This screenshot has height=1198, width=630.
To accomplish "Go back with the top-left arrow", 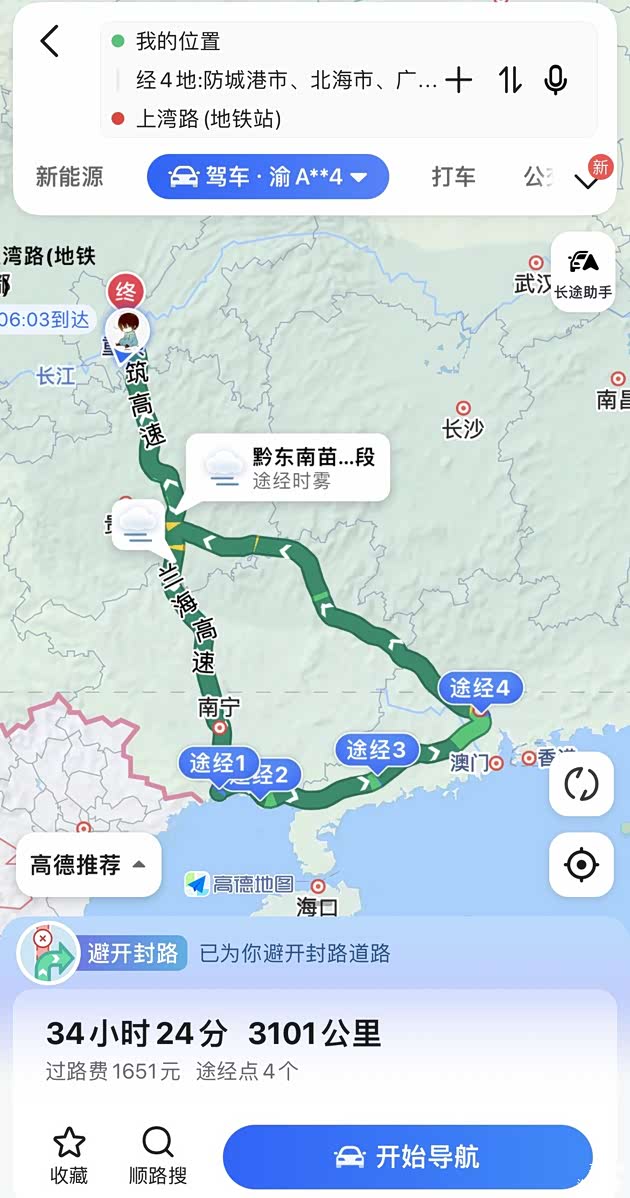I will [x=50, y=42].
